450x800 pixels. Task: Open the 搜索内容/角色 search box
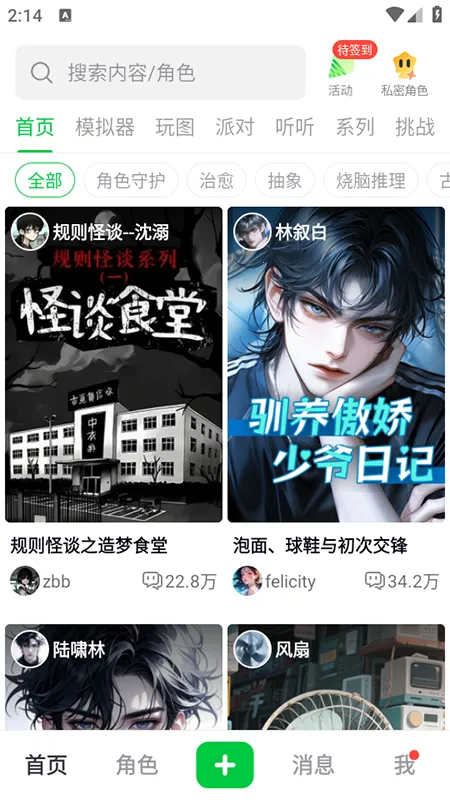160,72
